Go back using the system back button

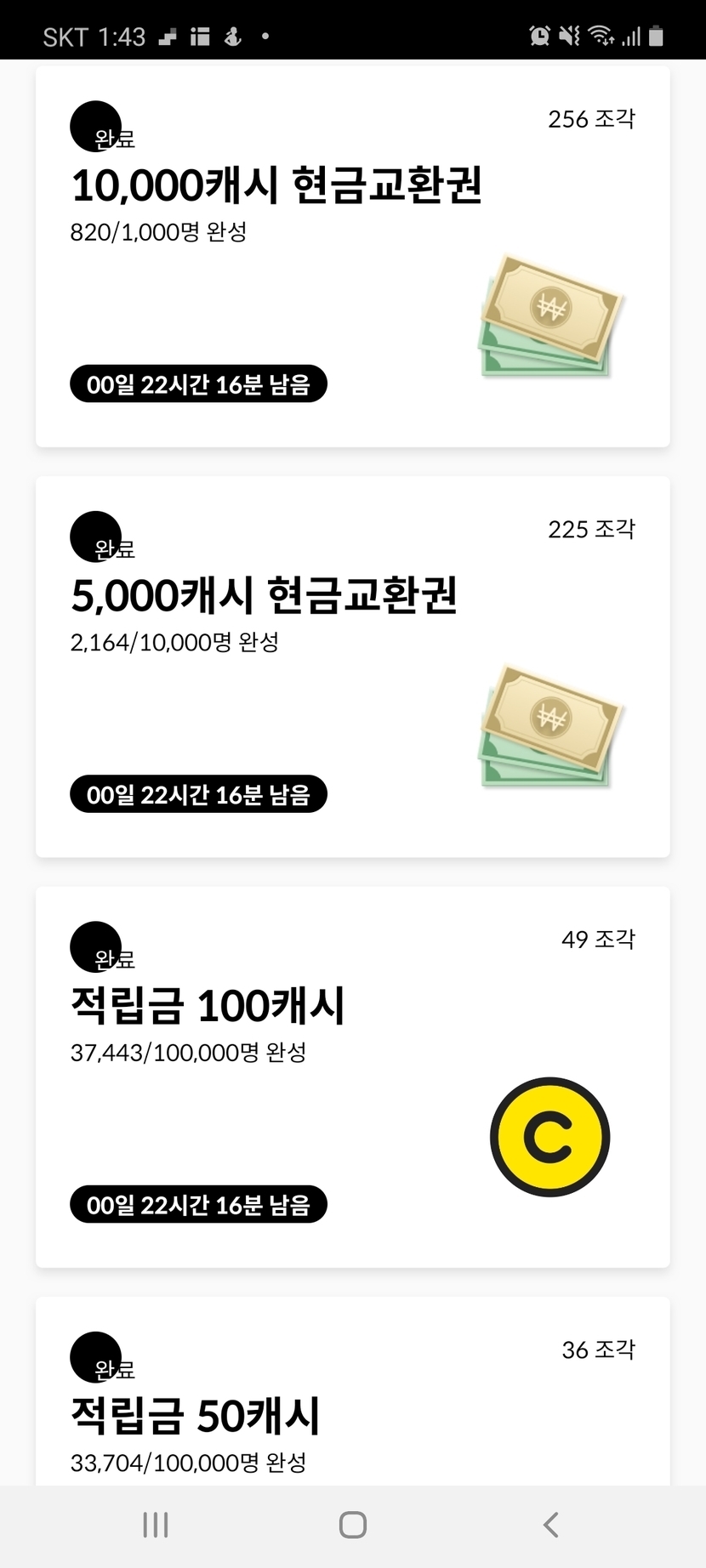coord(550,1525)
